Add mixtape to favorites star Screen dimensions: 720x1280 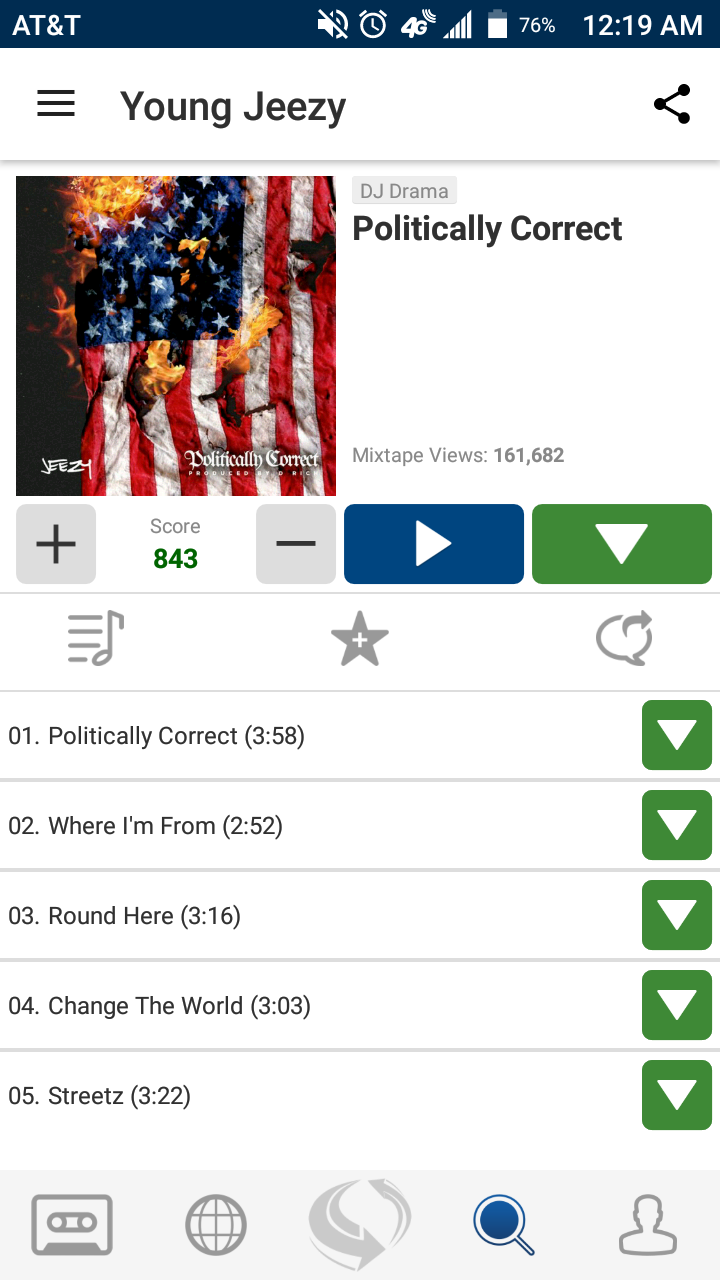(360, 640)
